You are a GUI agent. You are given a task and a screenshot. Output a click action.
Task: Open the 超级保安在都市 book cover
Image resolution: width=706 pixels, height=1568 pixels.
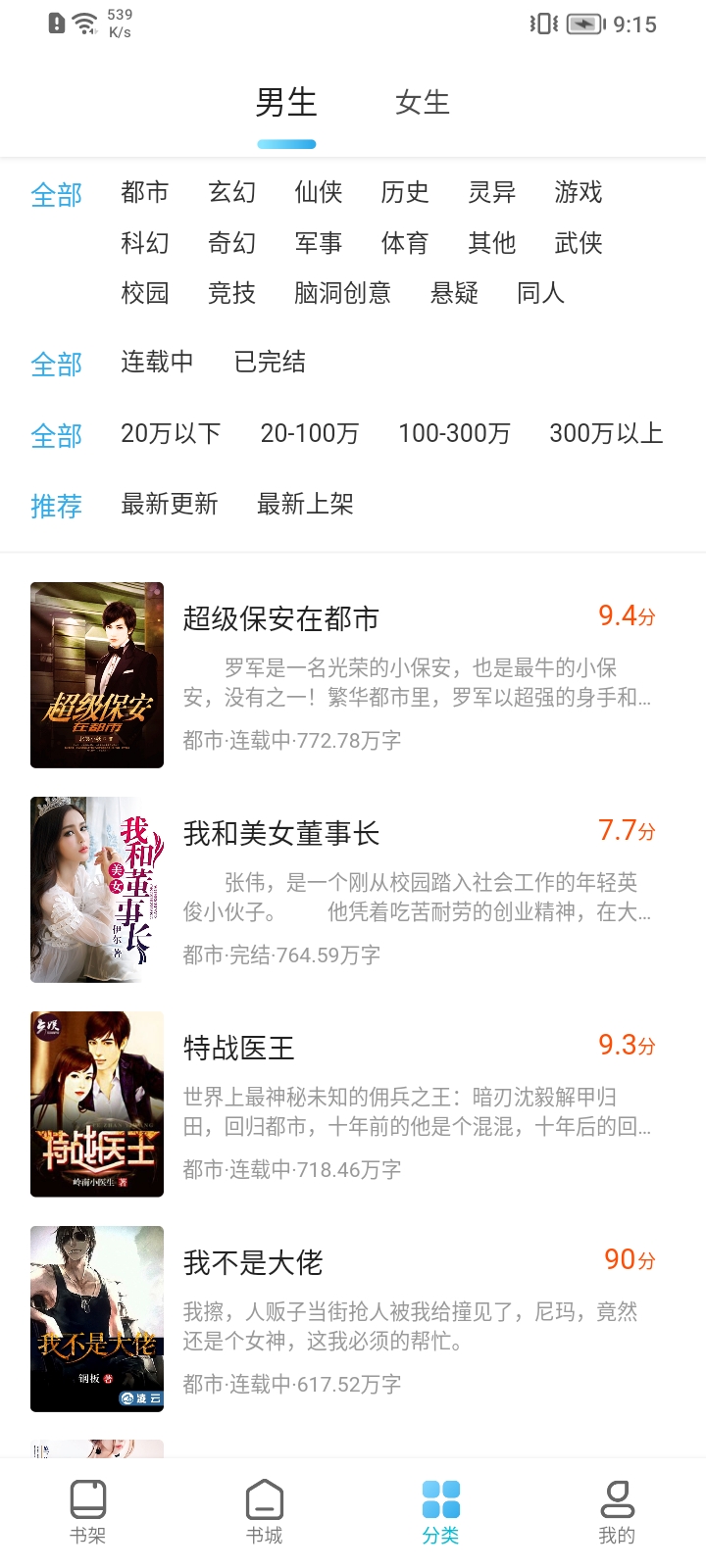[96, 674]
